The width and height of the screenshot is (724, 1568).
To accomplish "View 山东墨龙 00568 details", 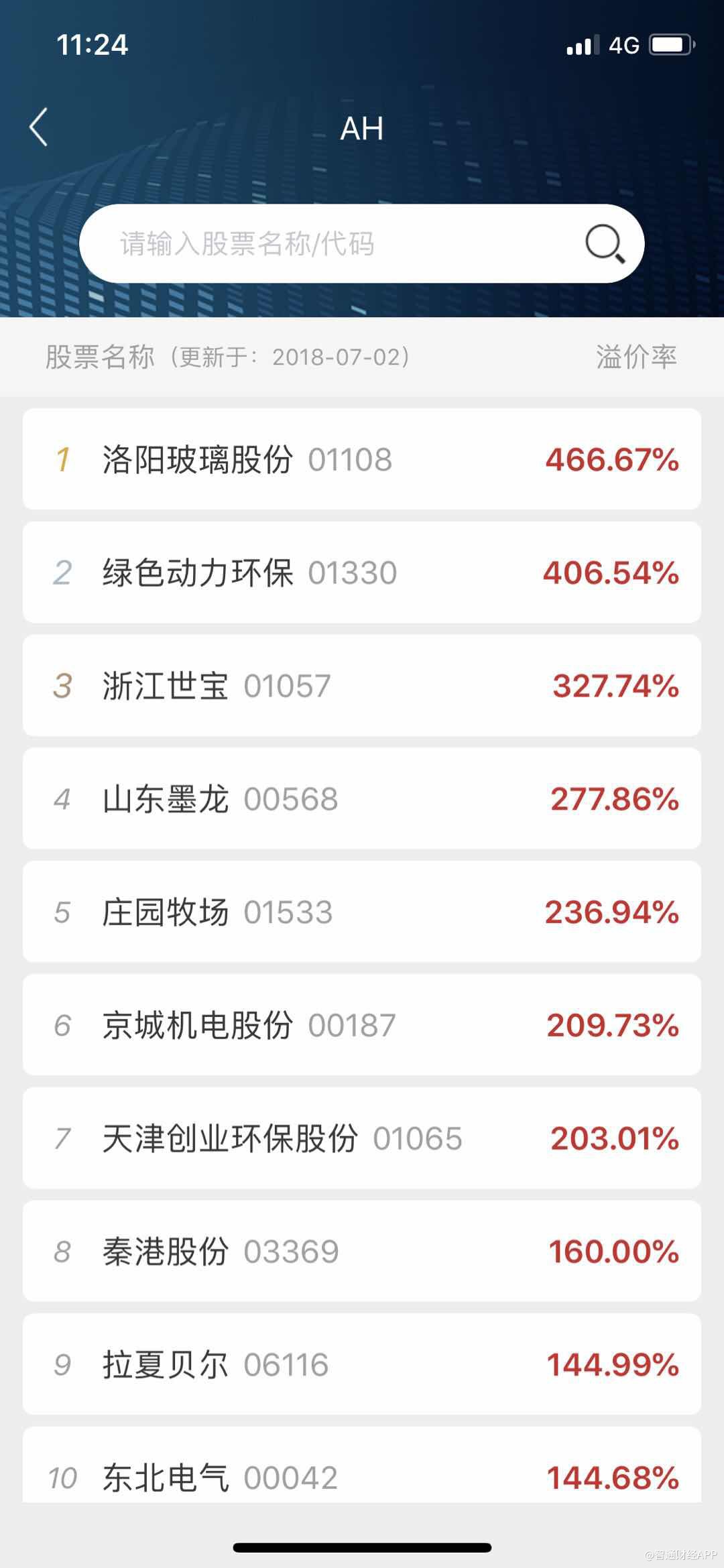I will pyautogui.click(x=362, y=798).
